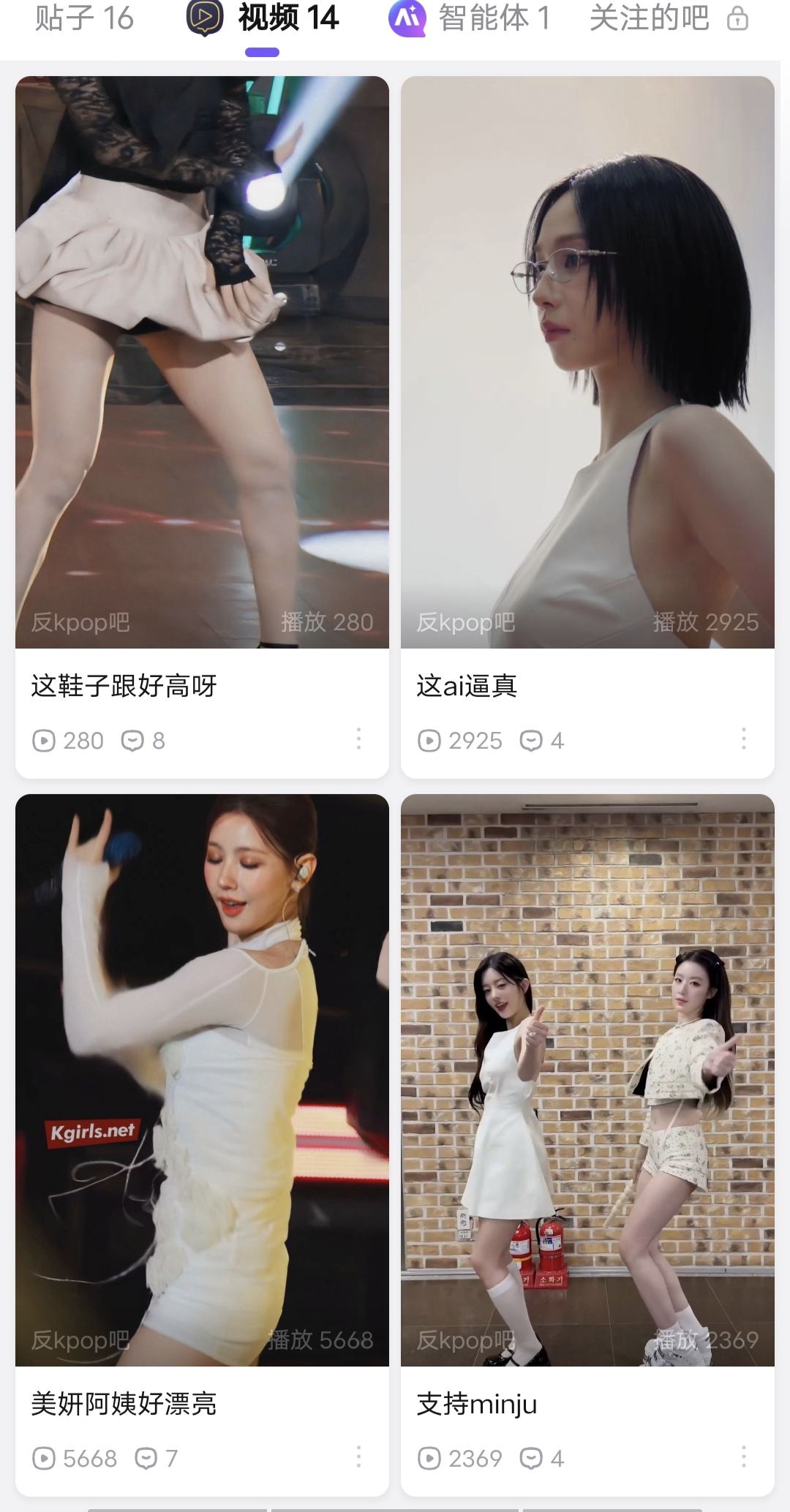View the 7 comments on 美妍阿姨好漂亮
790x1512 pixels.
pyautogui.click(x=157, y=1459)
